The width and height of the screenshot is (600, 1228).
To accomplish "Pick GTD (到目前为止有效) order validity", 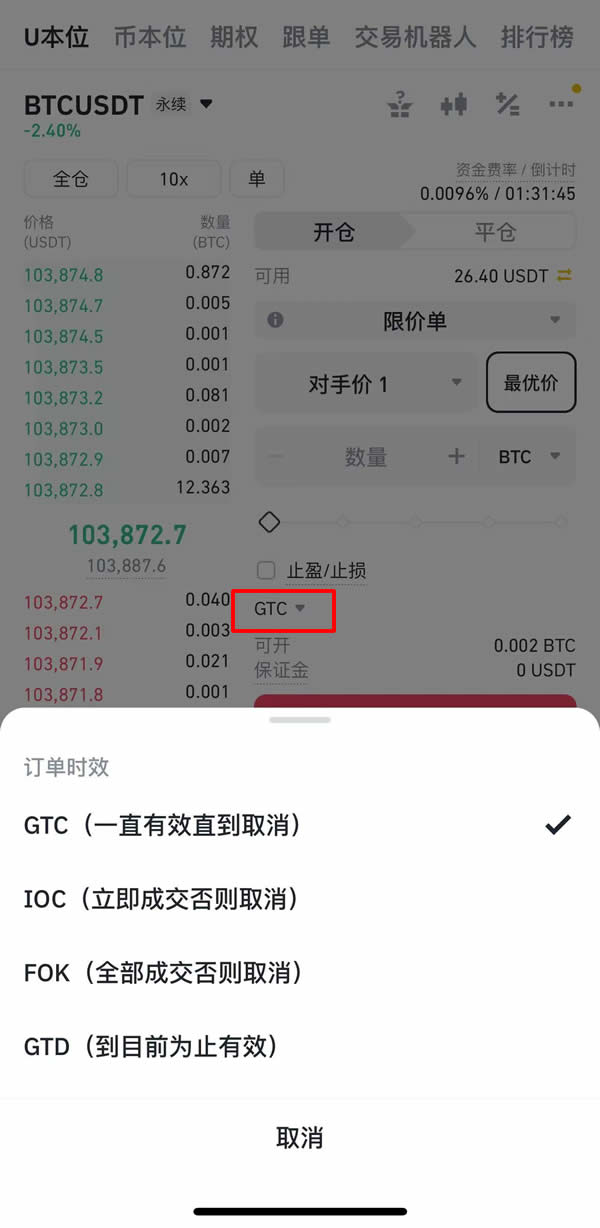I will point(150,1046).
